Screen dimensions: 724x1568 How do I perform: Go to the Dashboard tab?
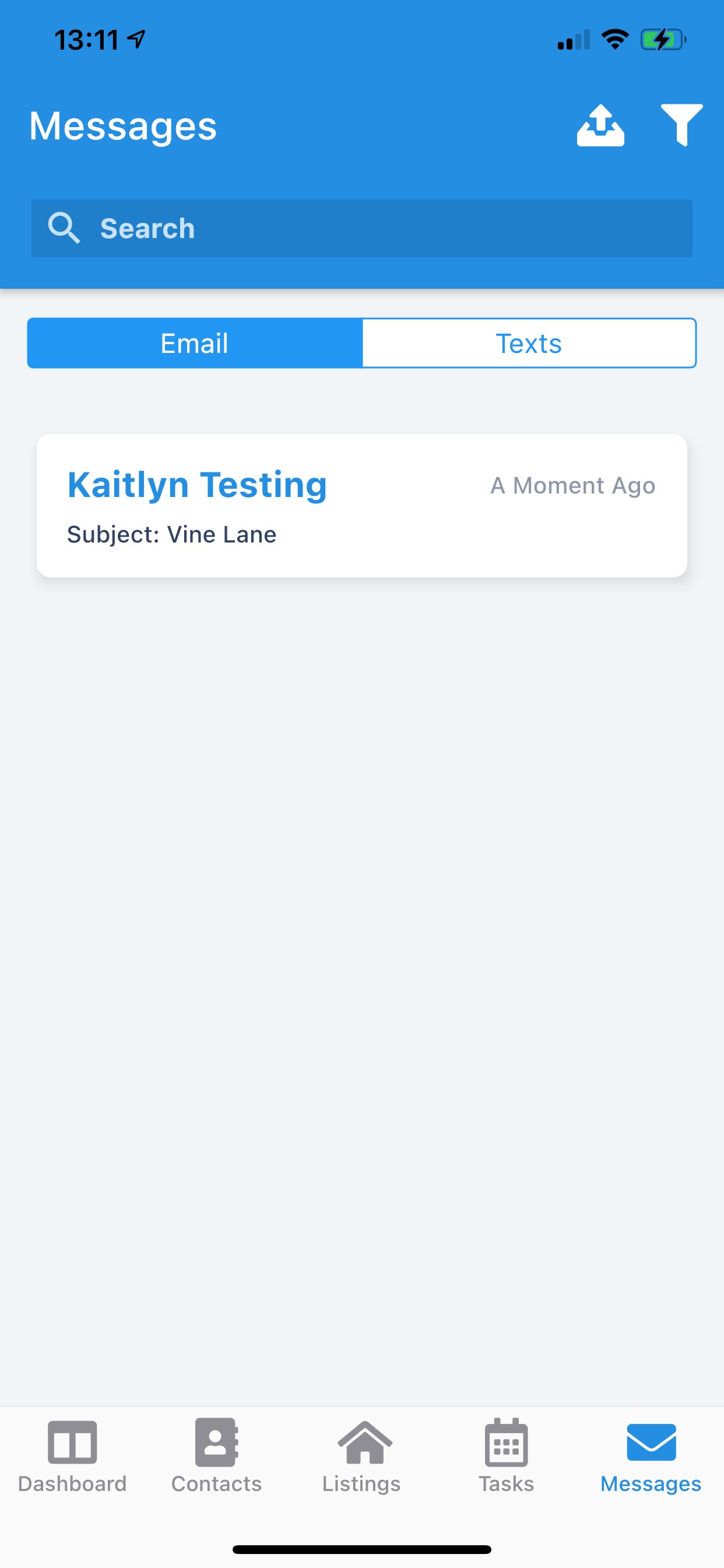click(72, 1457)
